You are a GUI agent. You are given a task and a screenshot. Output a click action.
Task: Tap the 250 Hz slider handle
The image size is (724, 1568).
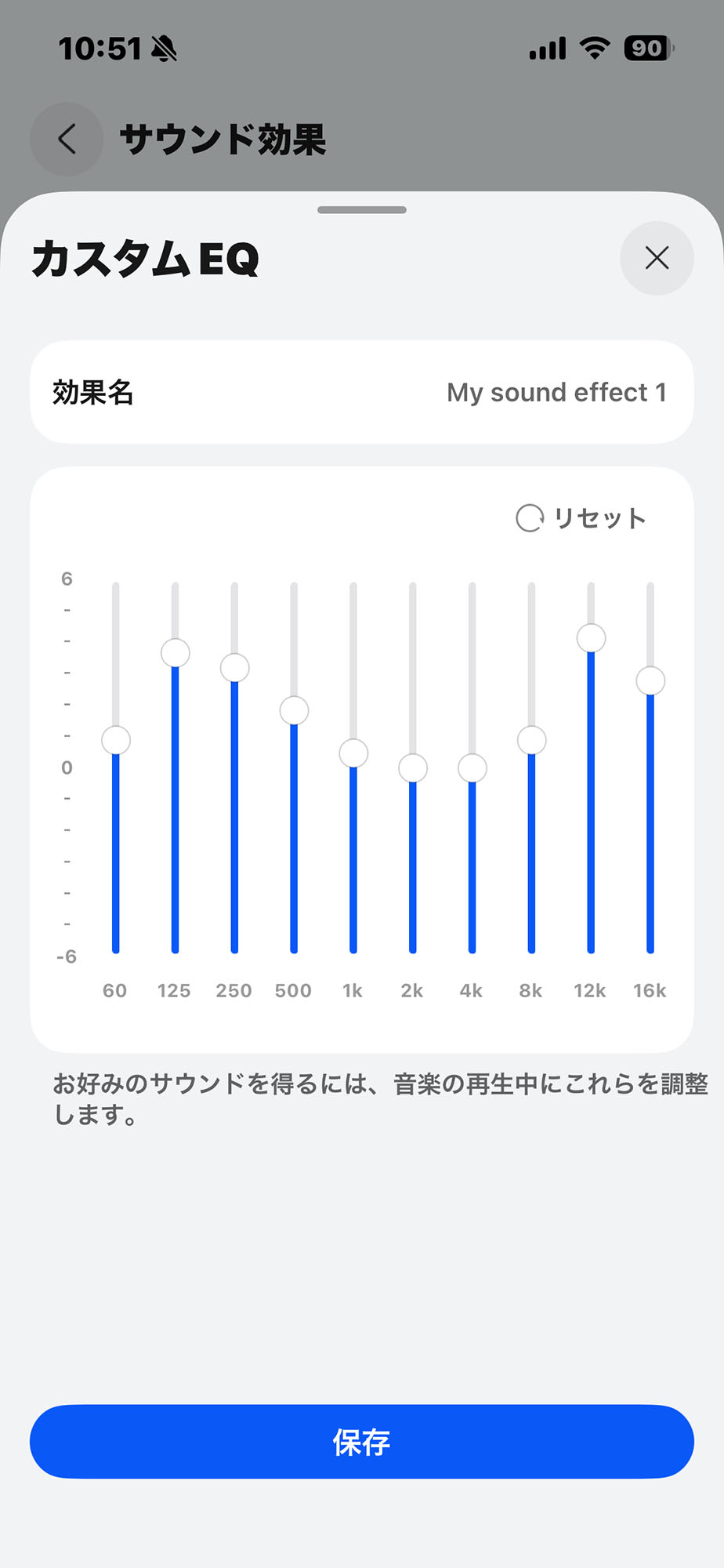point(235,668)
